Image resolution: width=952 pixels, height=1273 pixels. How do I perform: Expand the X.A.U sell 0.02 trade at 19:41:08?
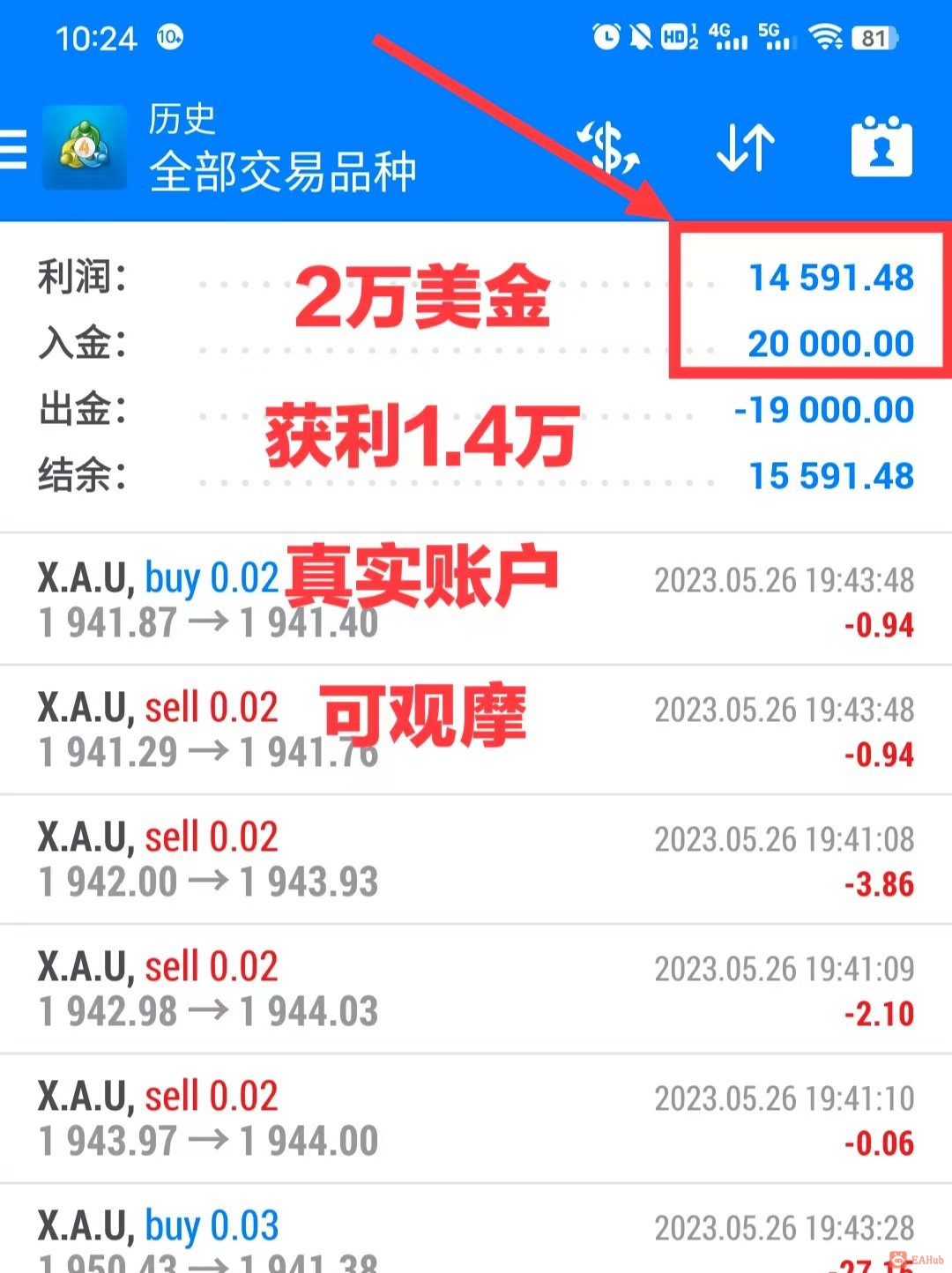353,858
